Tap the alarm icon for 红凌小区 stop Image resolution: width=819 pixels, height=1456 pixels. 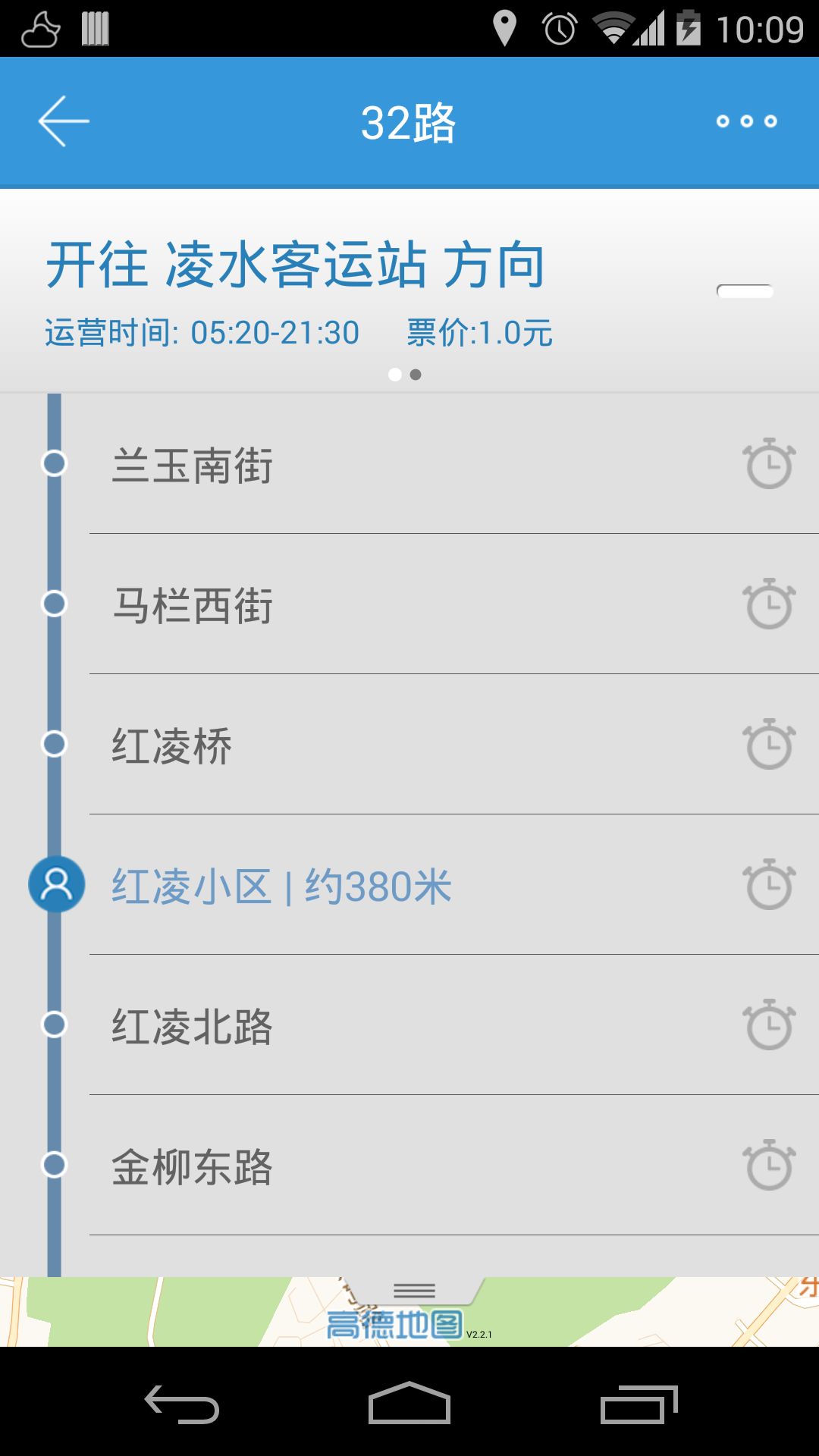769,884
